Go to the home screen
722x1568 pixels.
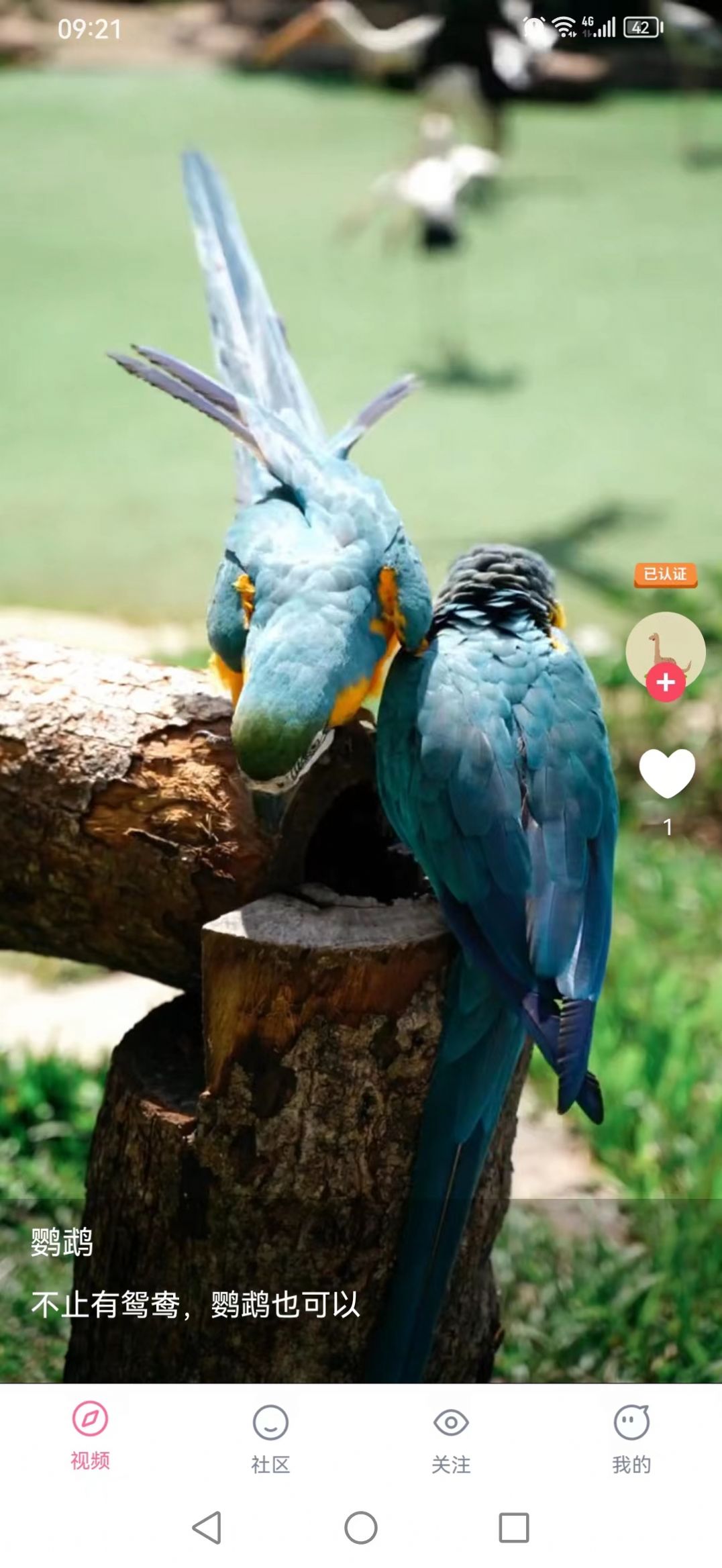[361, 1528]
